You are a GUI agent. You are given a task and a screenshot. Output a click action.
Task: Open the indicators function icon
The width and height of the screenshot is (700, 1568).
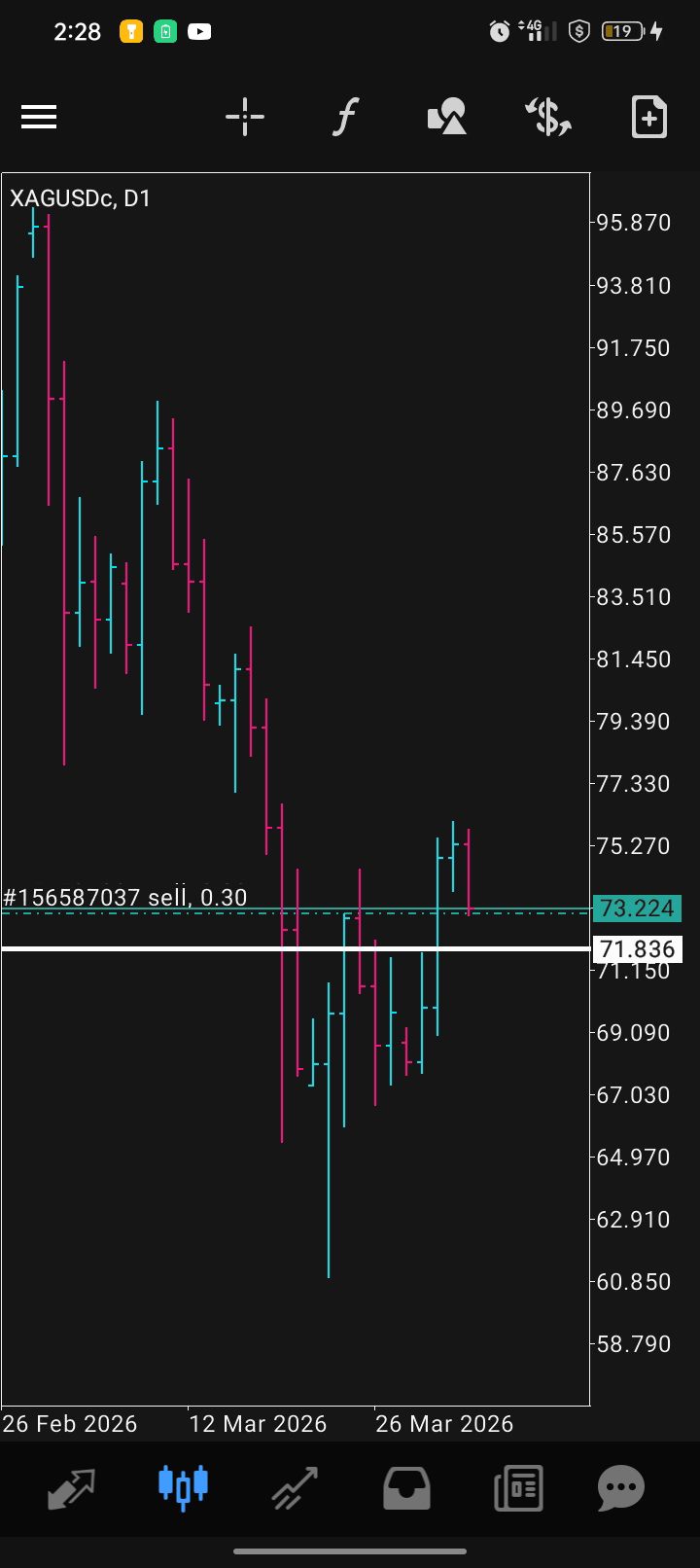[345, 118]
